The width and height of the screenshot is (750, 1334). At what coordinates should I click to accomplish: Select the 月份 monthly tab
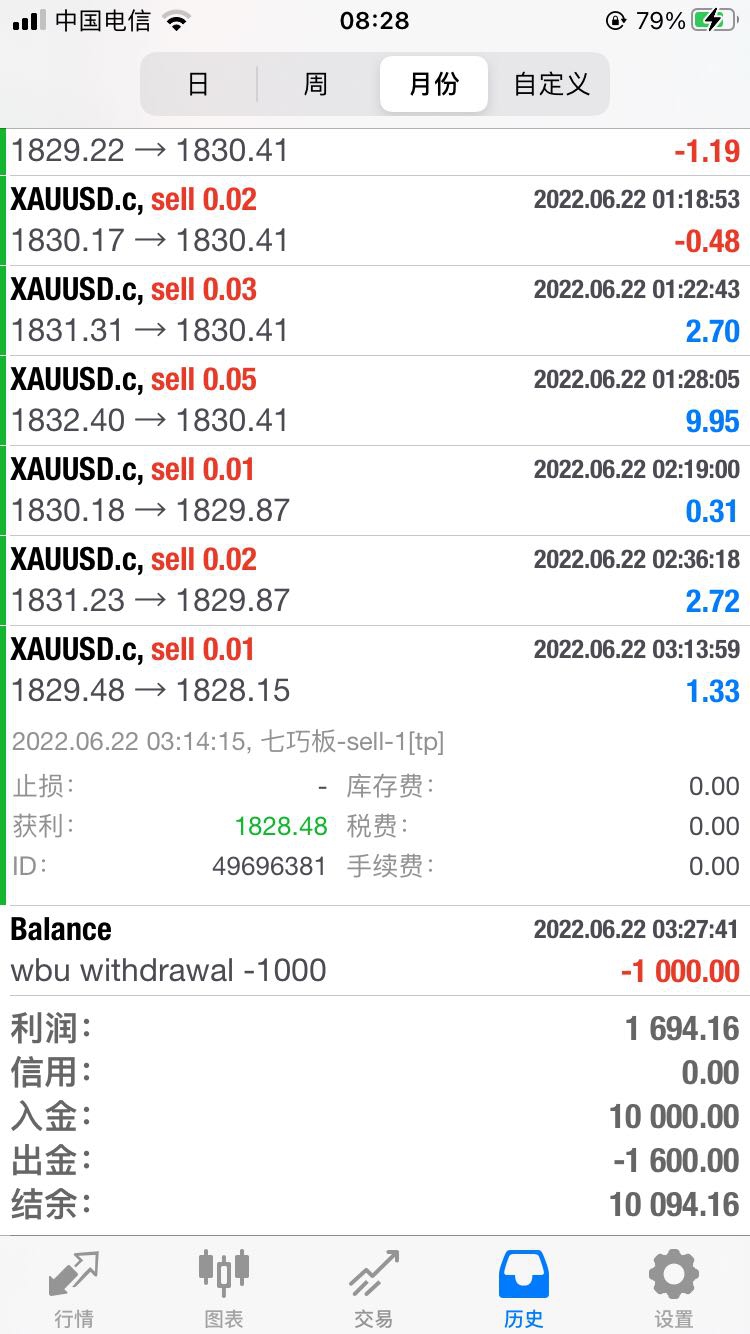pos(432,84)
